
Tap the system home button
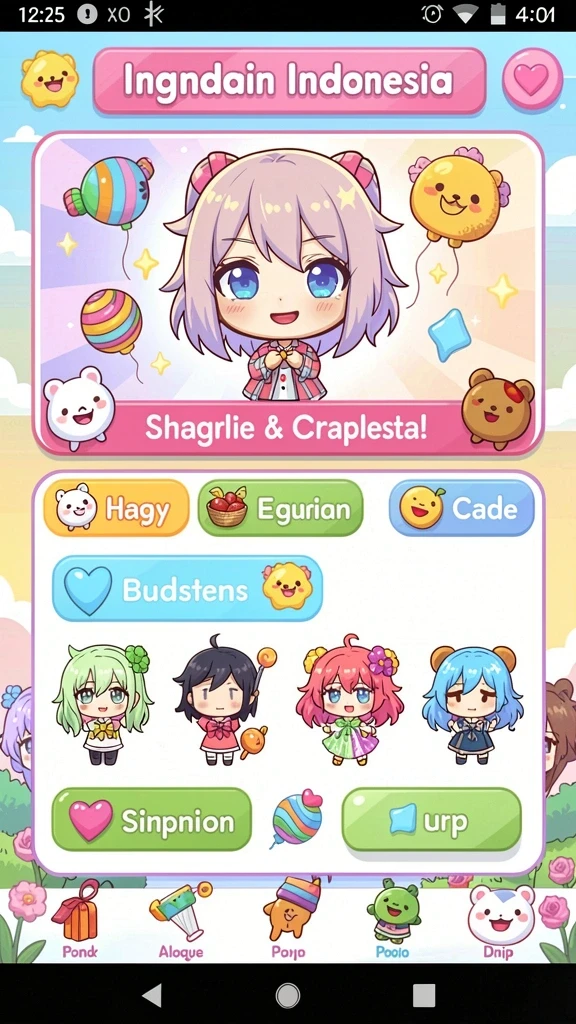[x=288, y=995]
